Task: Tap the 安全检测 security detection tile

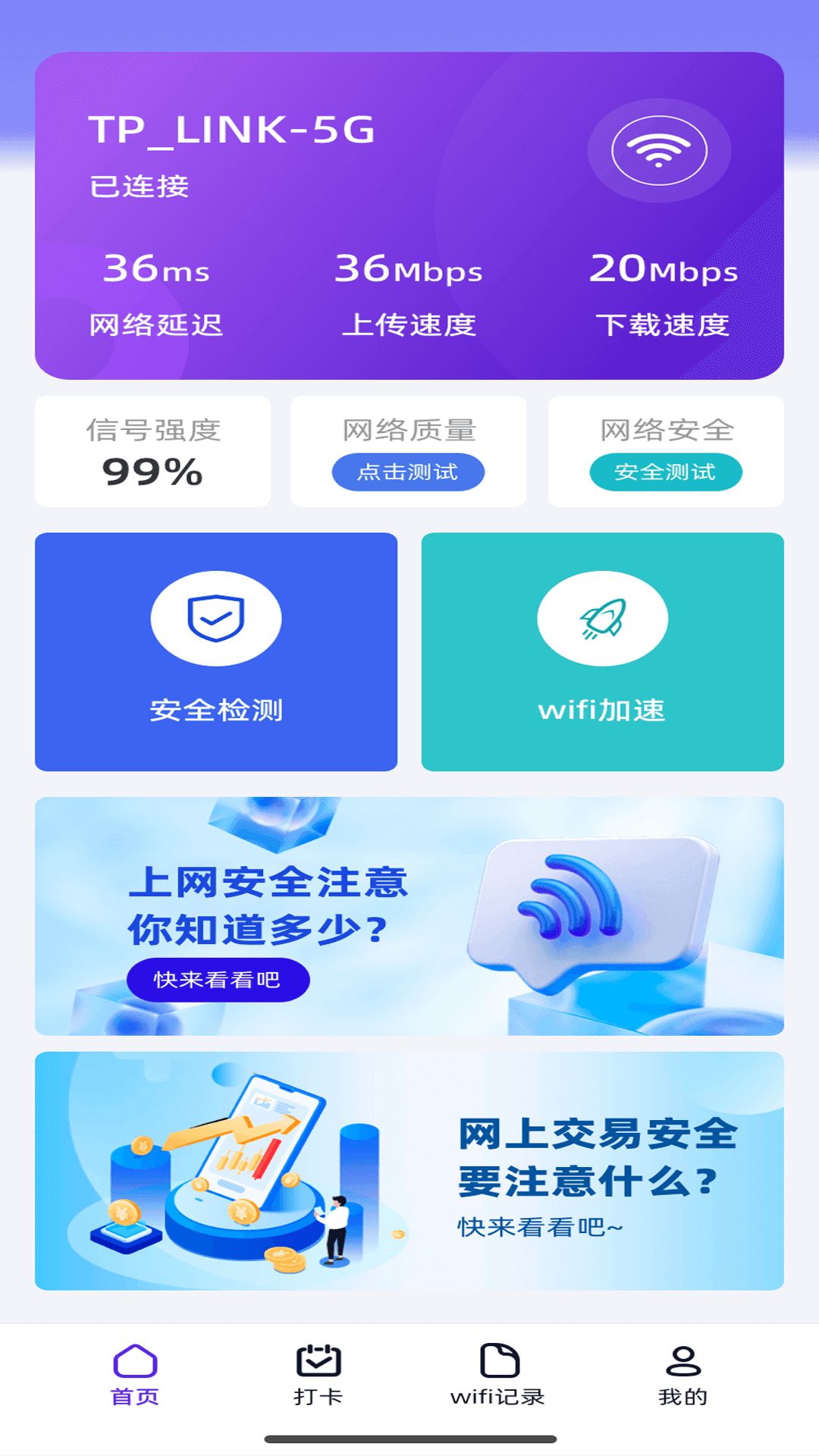Action: point(216,652)
